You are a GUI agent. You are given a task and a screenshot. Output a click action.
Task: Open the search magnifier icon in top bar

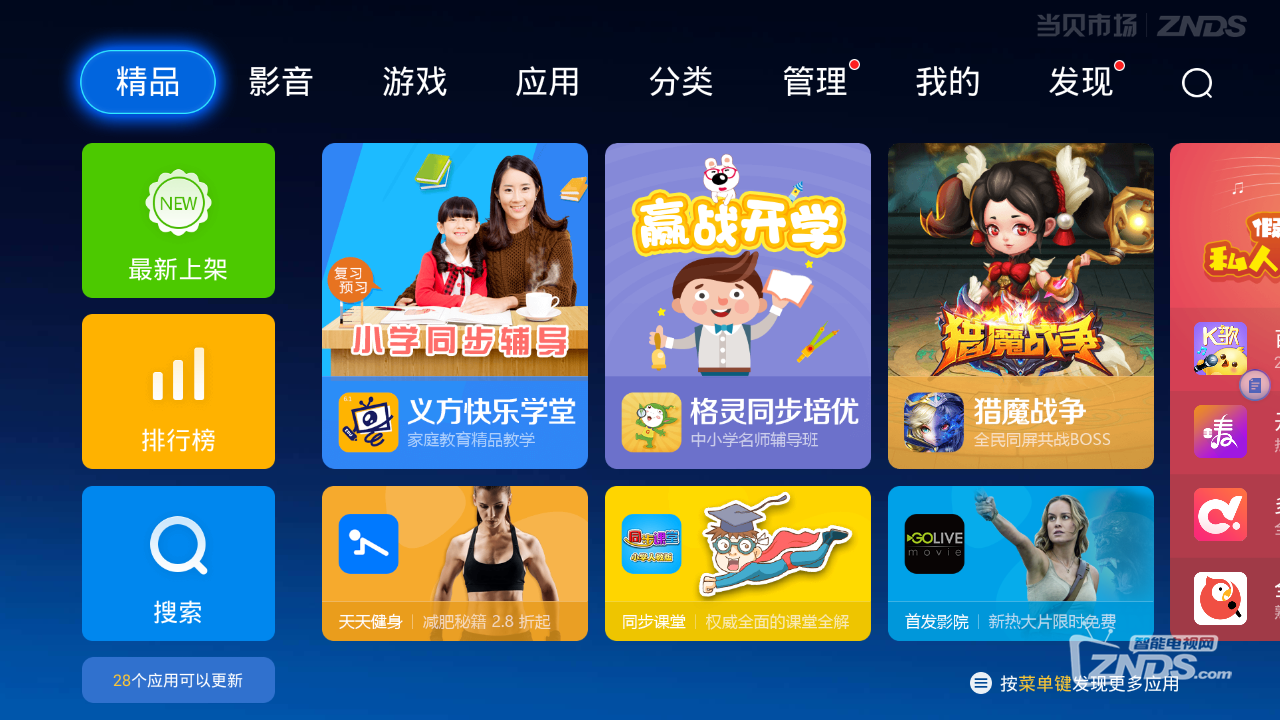tap(1197, 83)
